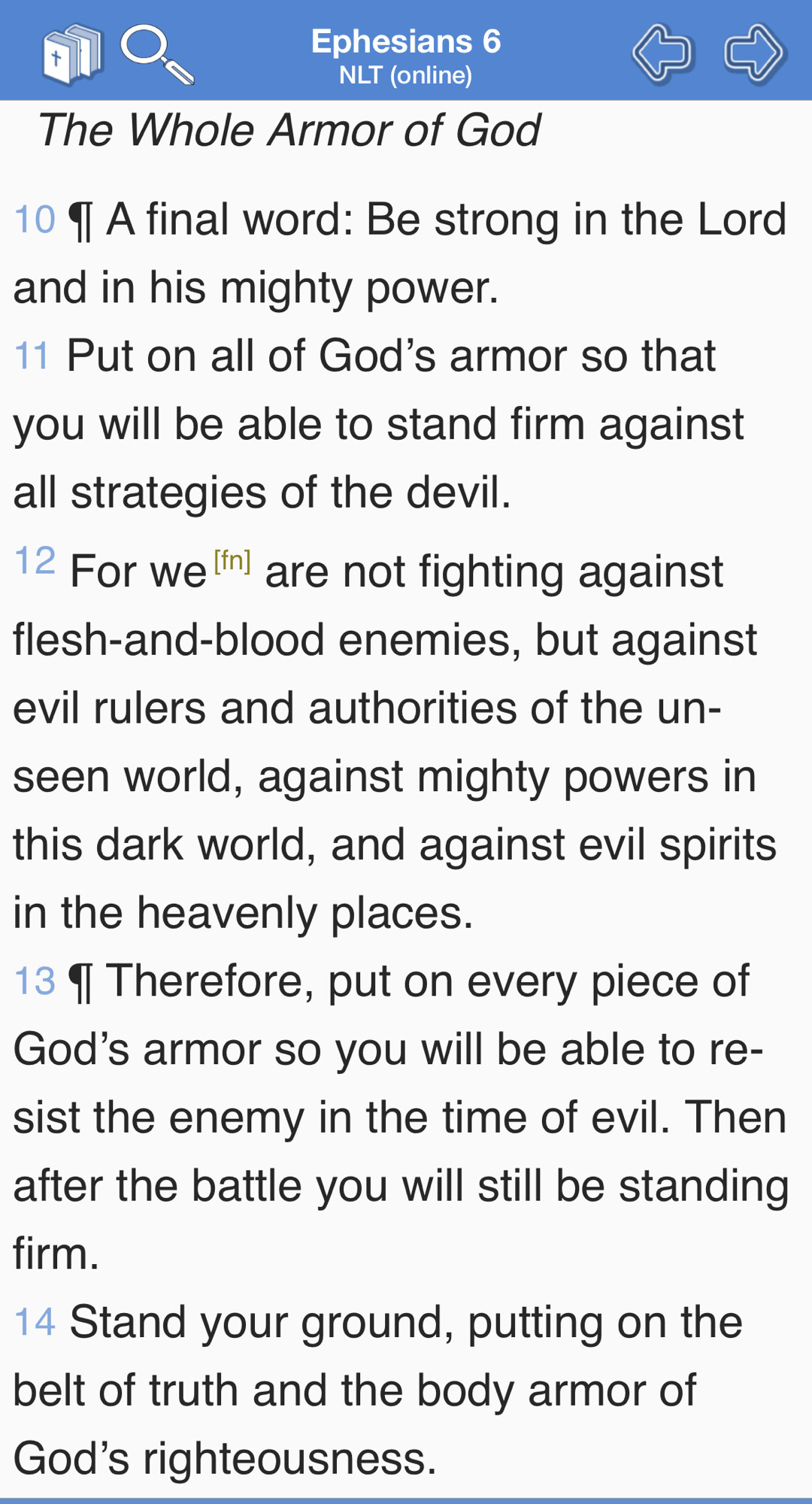Open the Ephesians 6 NLT title selector
The height and width of the screenshot is (1504, 812).
406,55
